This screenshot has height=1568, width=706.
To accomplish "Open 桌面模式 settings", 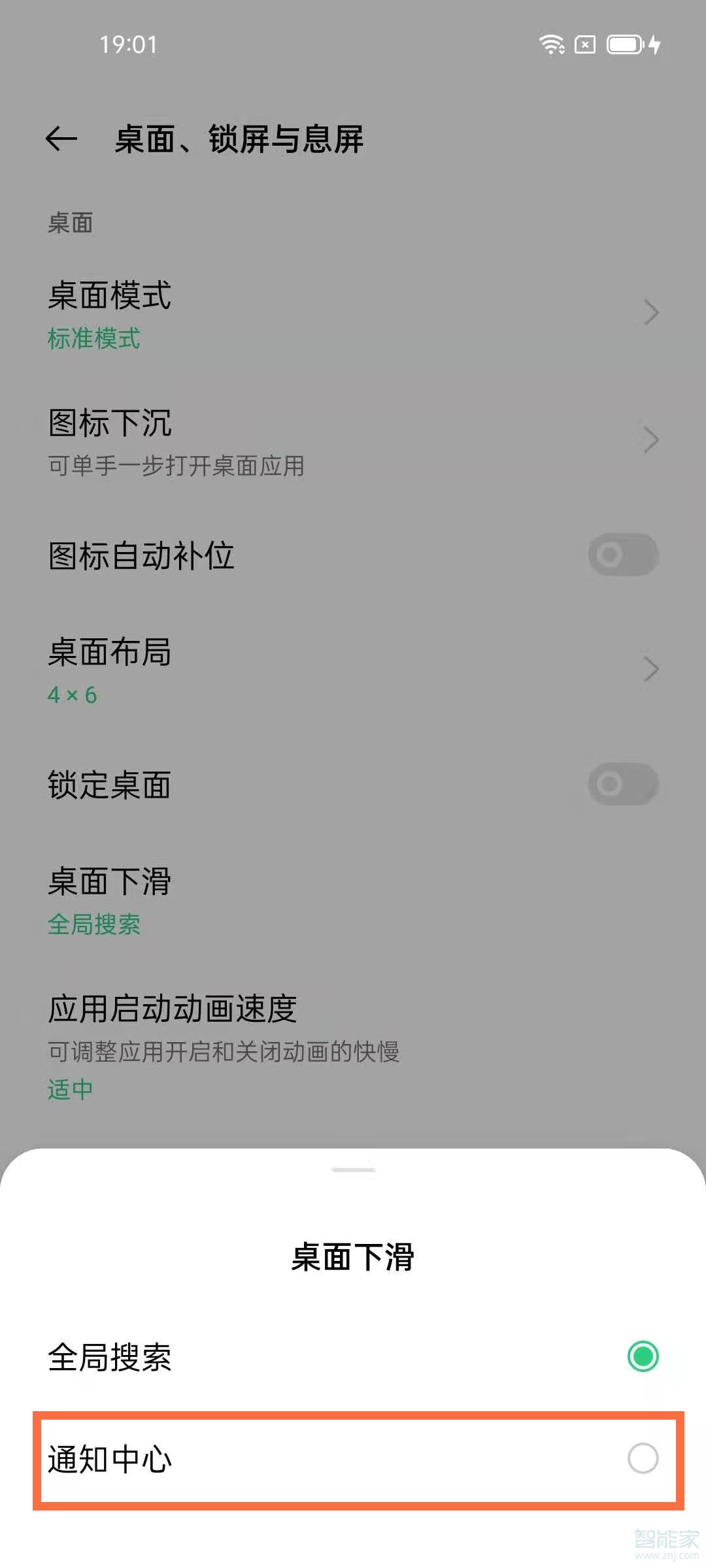I will point(353,314).
